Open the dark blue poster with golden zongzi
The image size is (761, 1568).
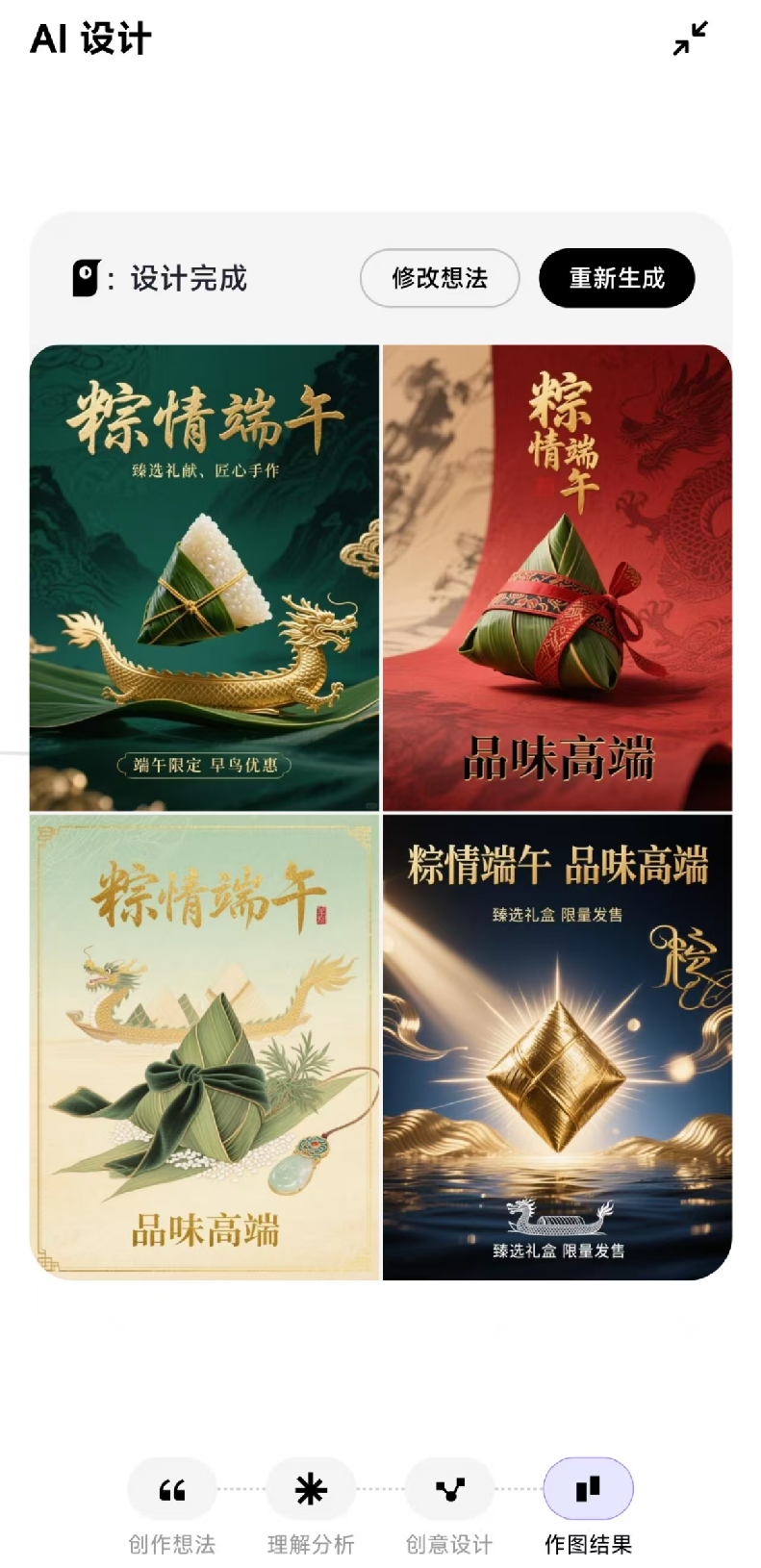557,1047
